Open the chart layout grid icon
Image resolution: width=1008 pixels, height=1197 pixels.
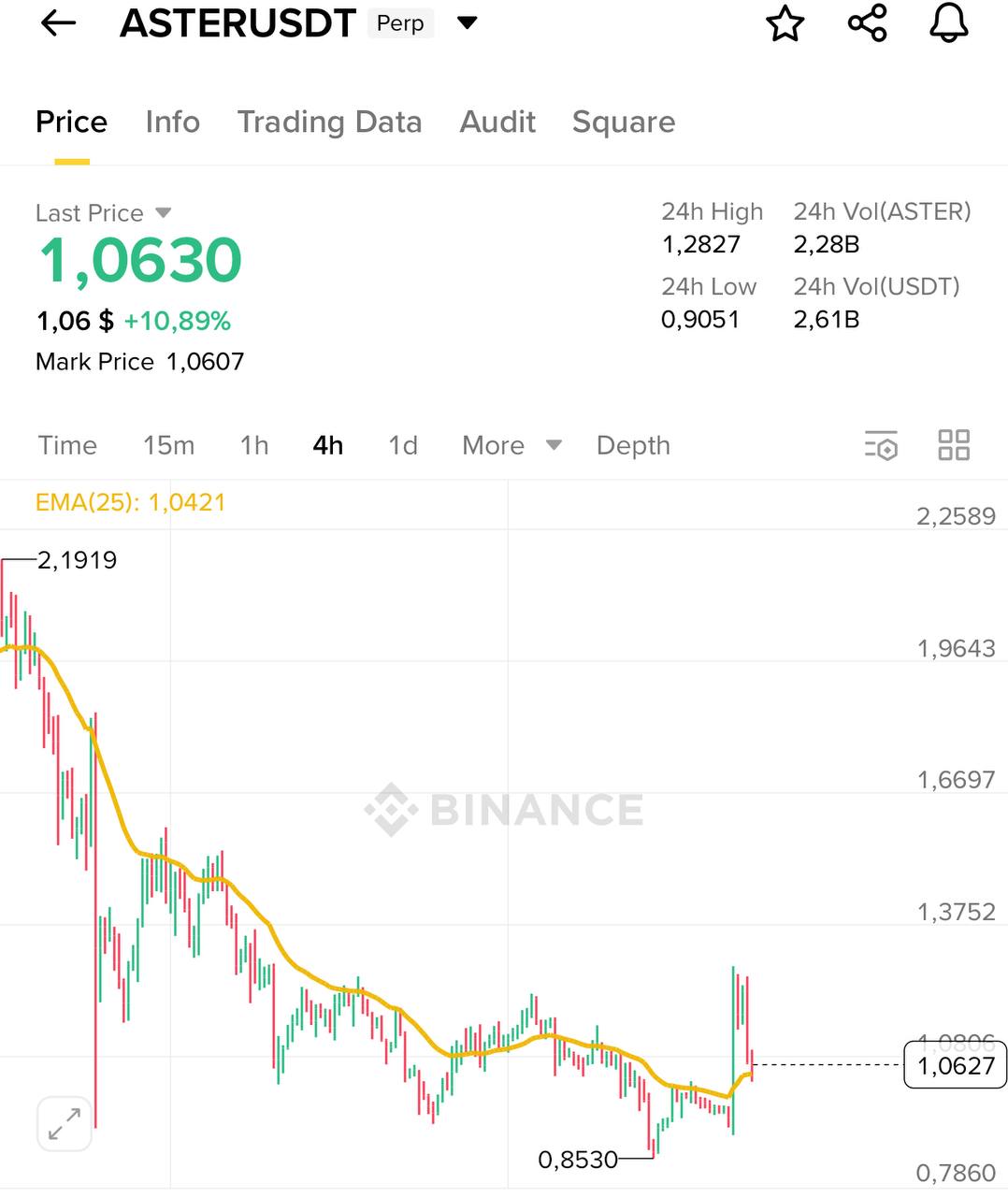click(954, 445)
